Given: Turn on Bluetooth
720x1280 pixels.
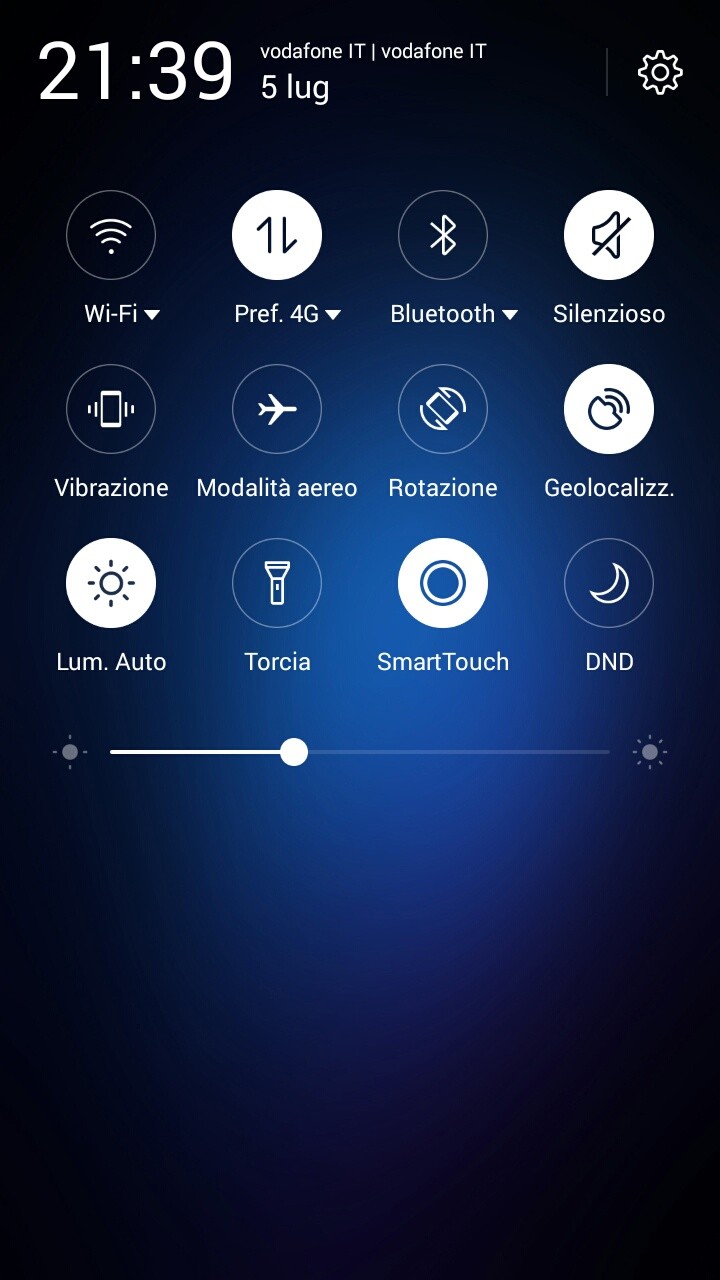Looking at the screenshot, I should (x=443, y=235).
